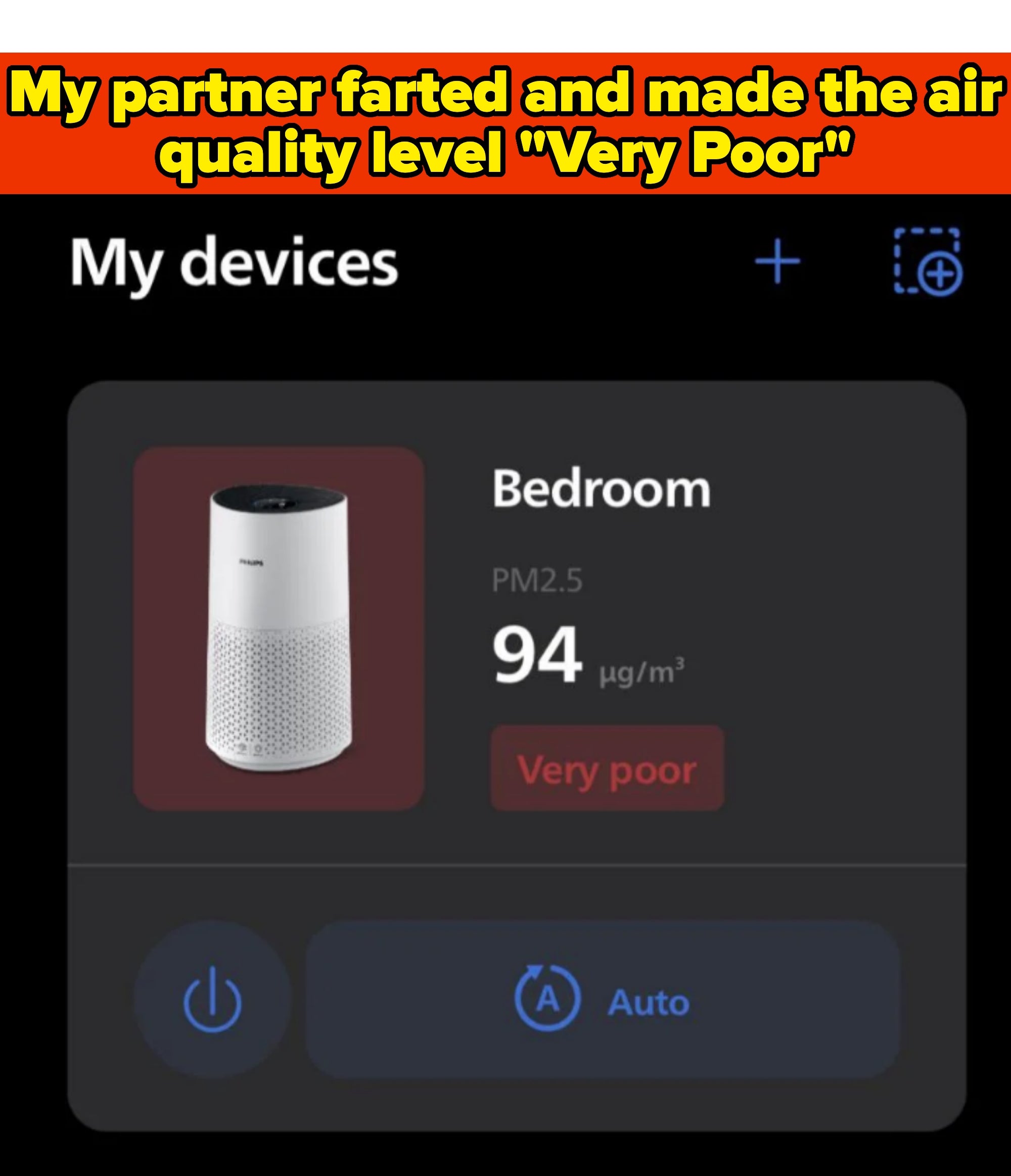Screen dimensions: 1011x1176
Task: Toggle the Bedroom purifier power button
Action: [212, 1001]
